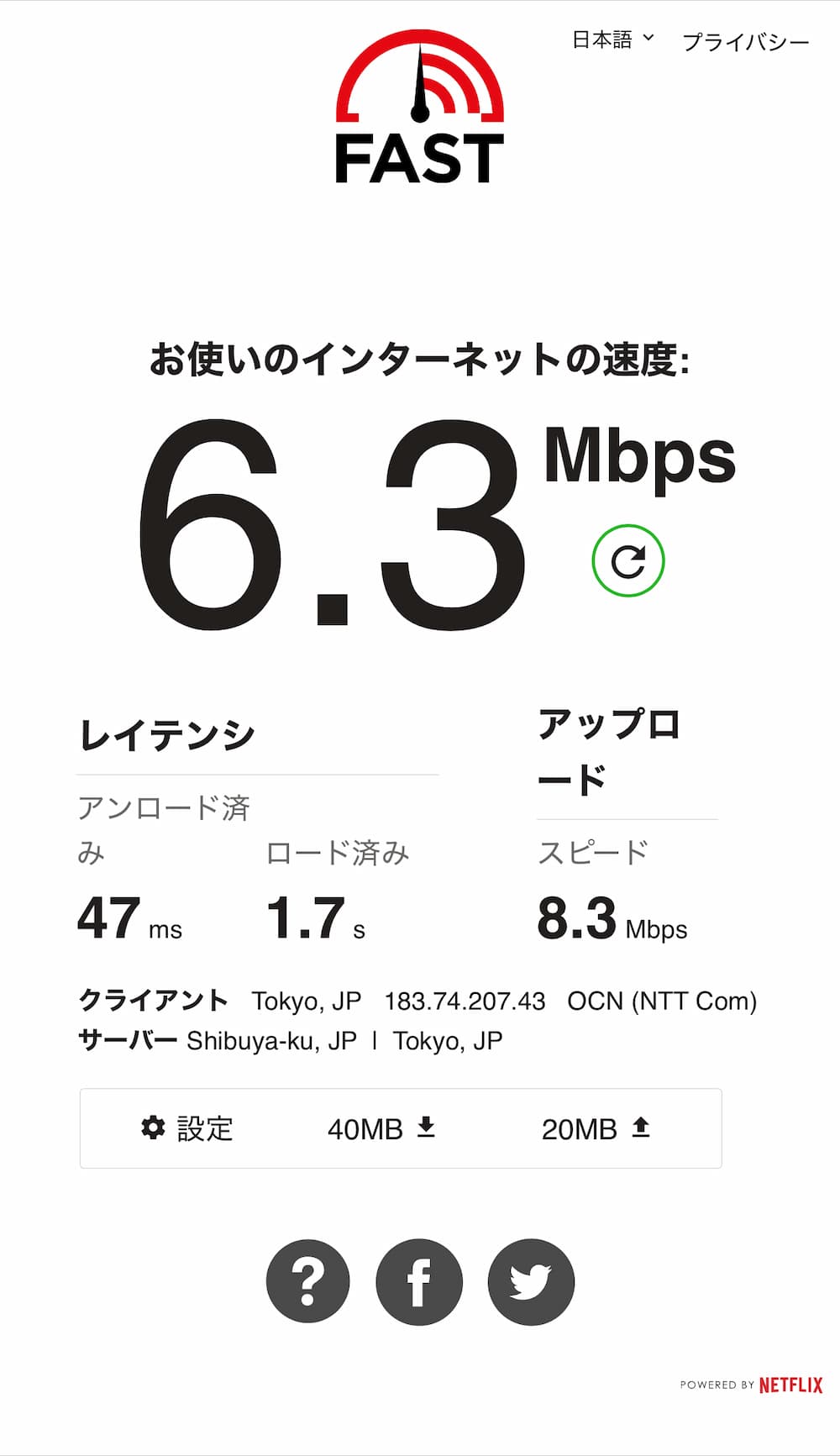Open the help question mark icon
Image resolution: width=840 pixels, height=1456 pixels.
[307, 1282]
